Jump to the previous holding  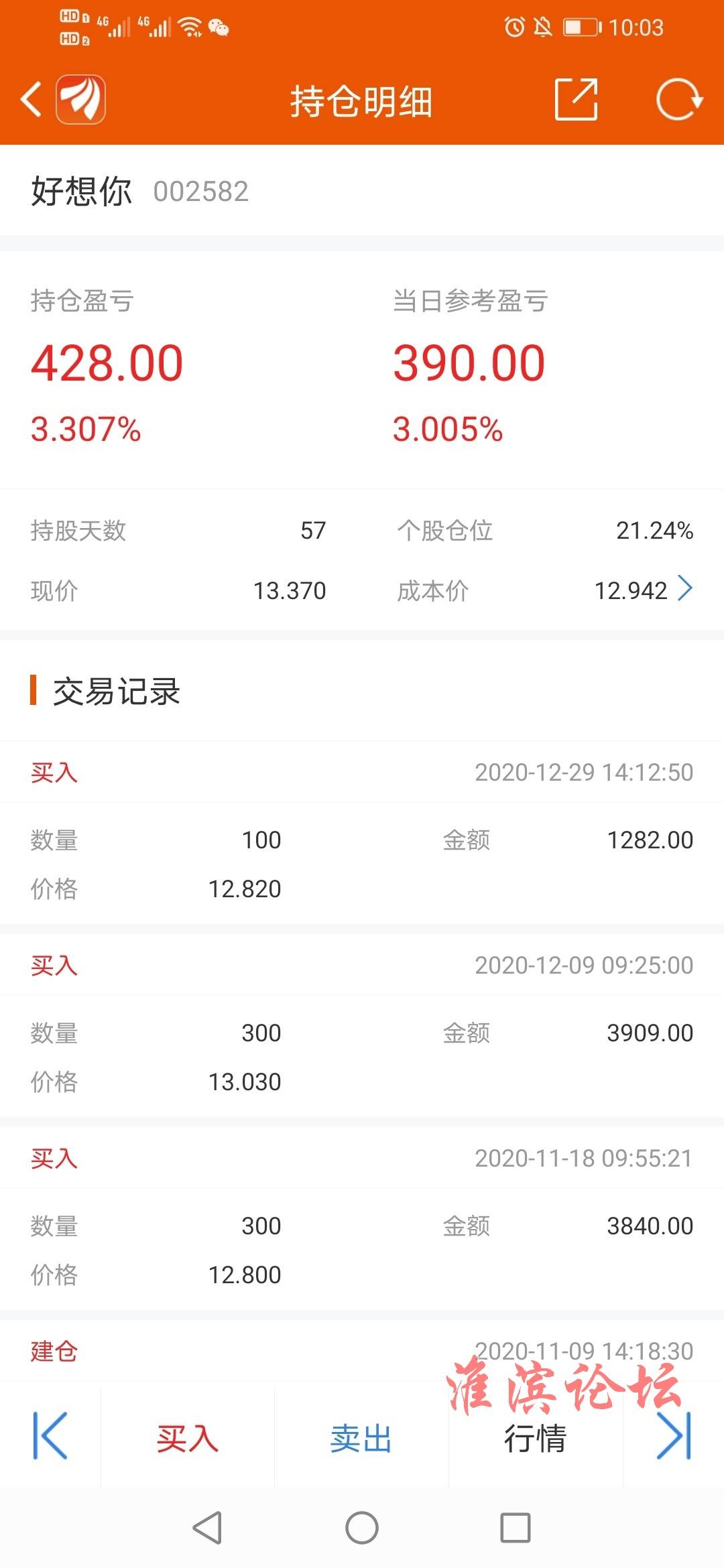[x=50, y=1435]
